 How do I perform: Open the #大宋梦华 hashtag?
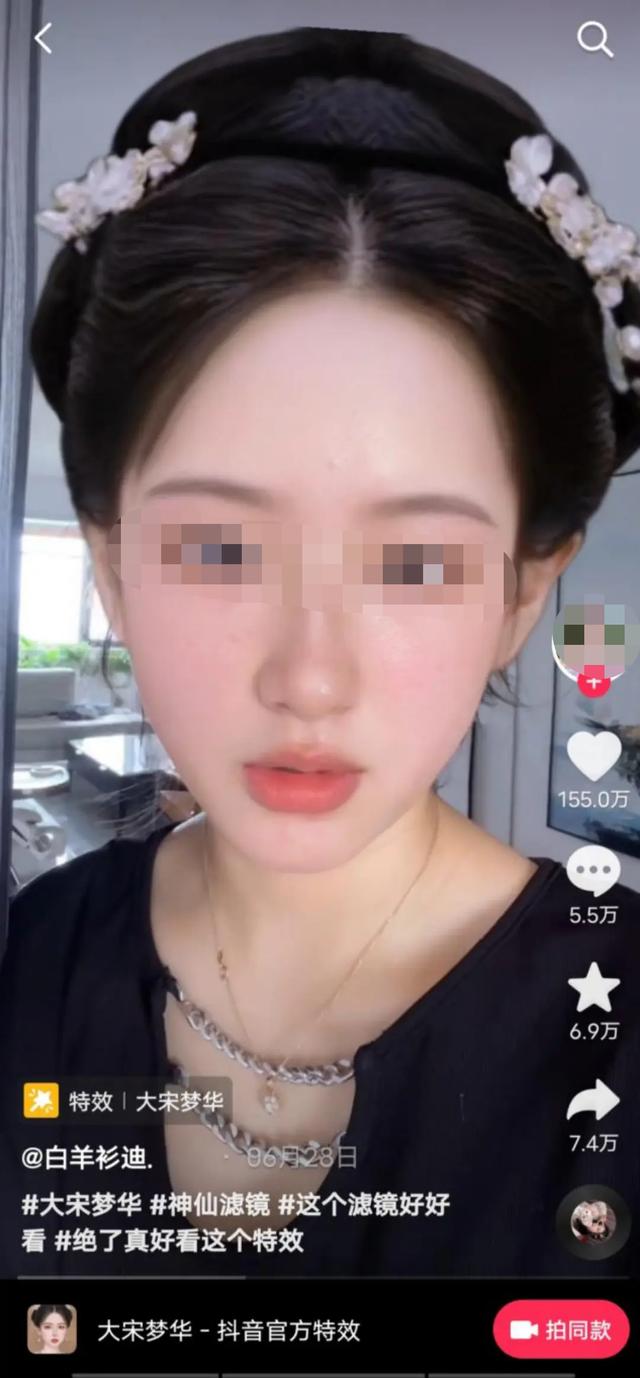[80, 1204]
